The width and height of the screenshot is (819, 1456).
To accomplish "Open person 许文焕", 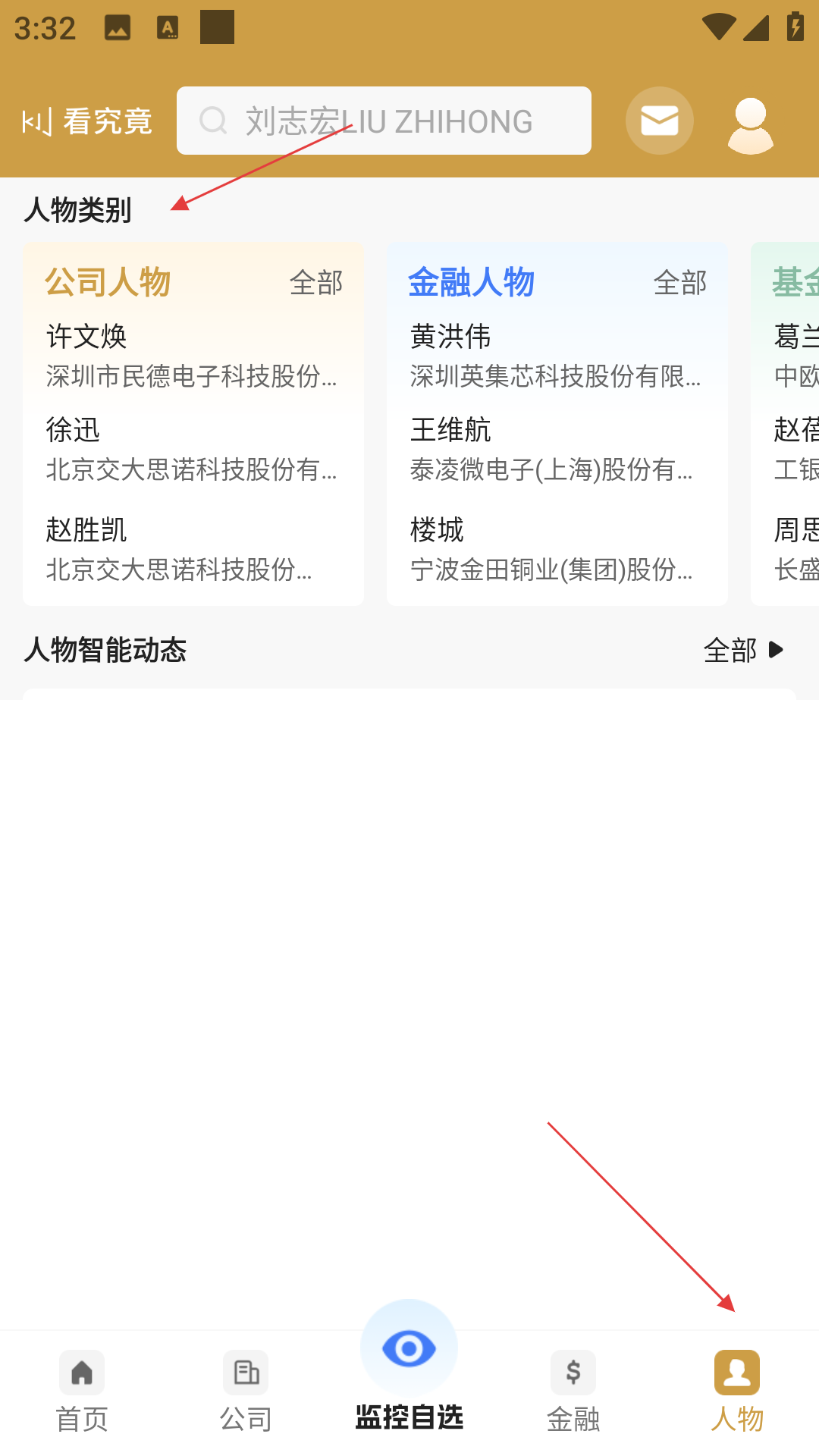I will point(86,337).
